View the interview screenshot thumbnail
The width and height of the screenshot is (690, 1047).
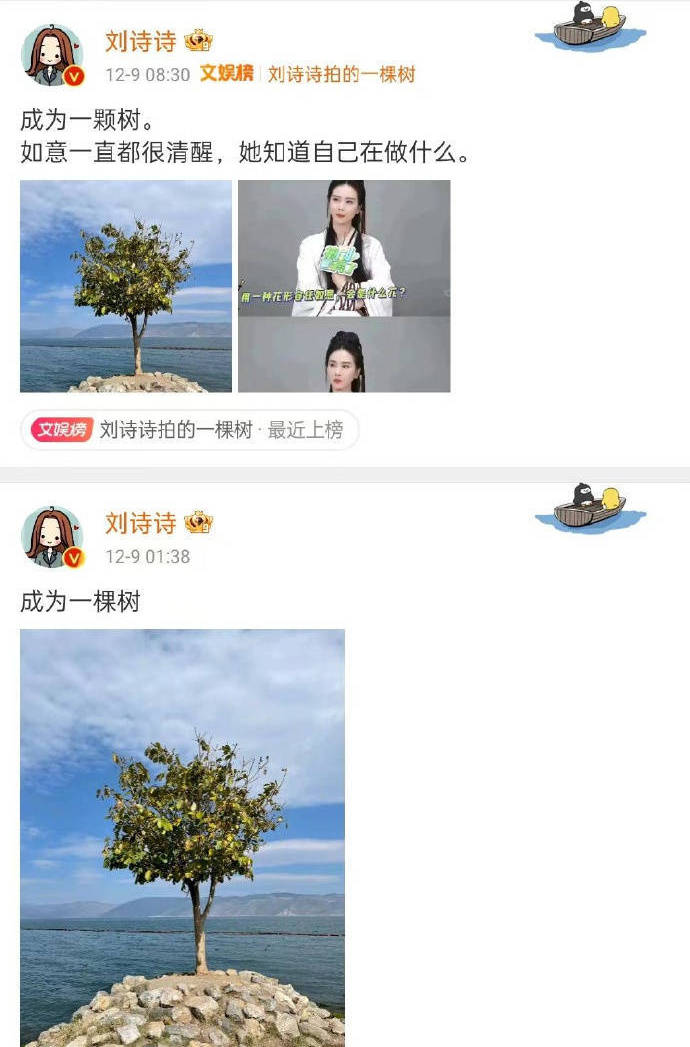point(344,286)
